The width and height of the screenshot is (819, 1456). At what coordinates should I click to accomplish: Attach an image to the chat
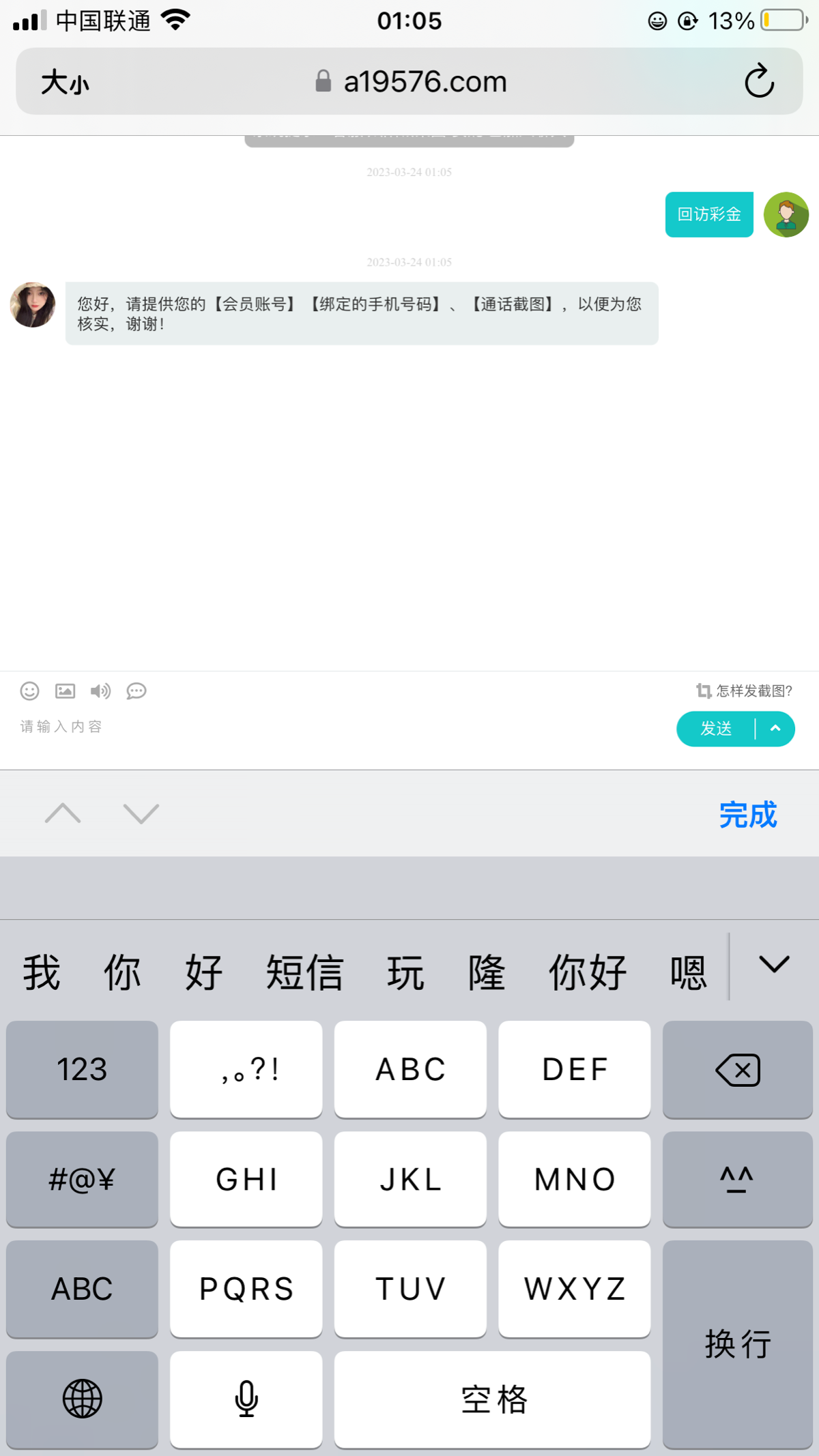pos(65,691)
